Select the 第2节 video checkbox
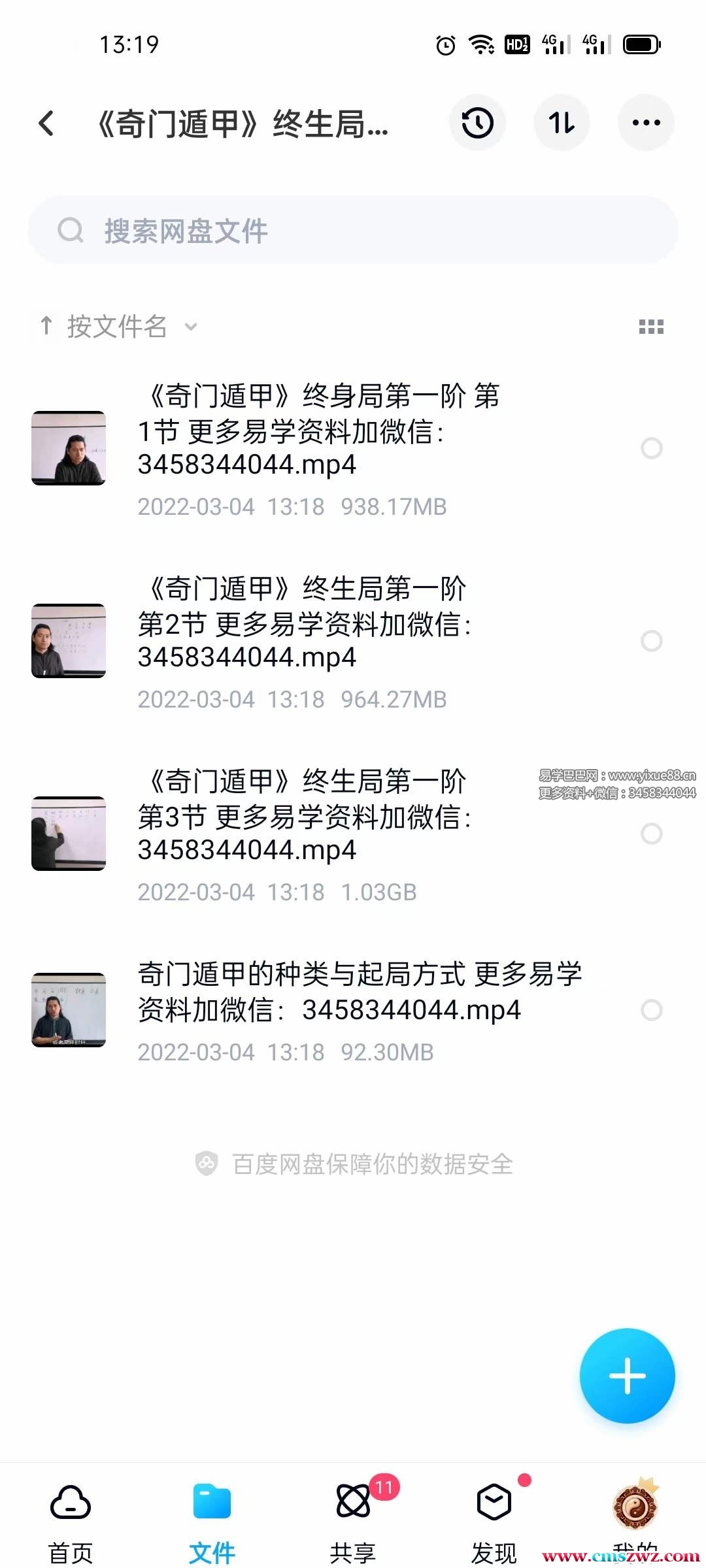Viewport: 706px width, 1568px height. 652,641
